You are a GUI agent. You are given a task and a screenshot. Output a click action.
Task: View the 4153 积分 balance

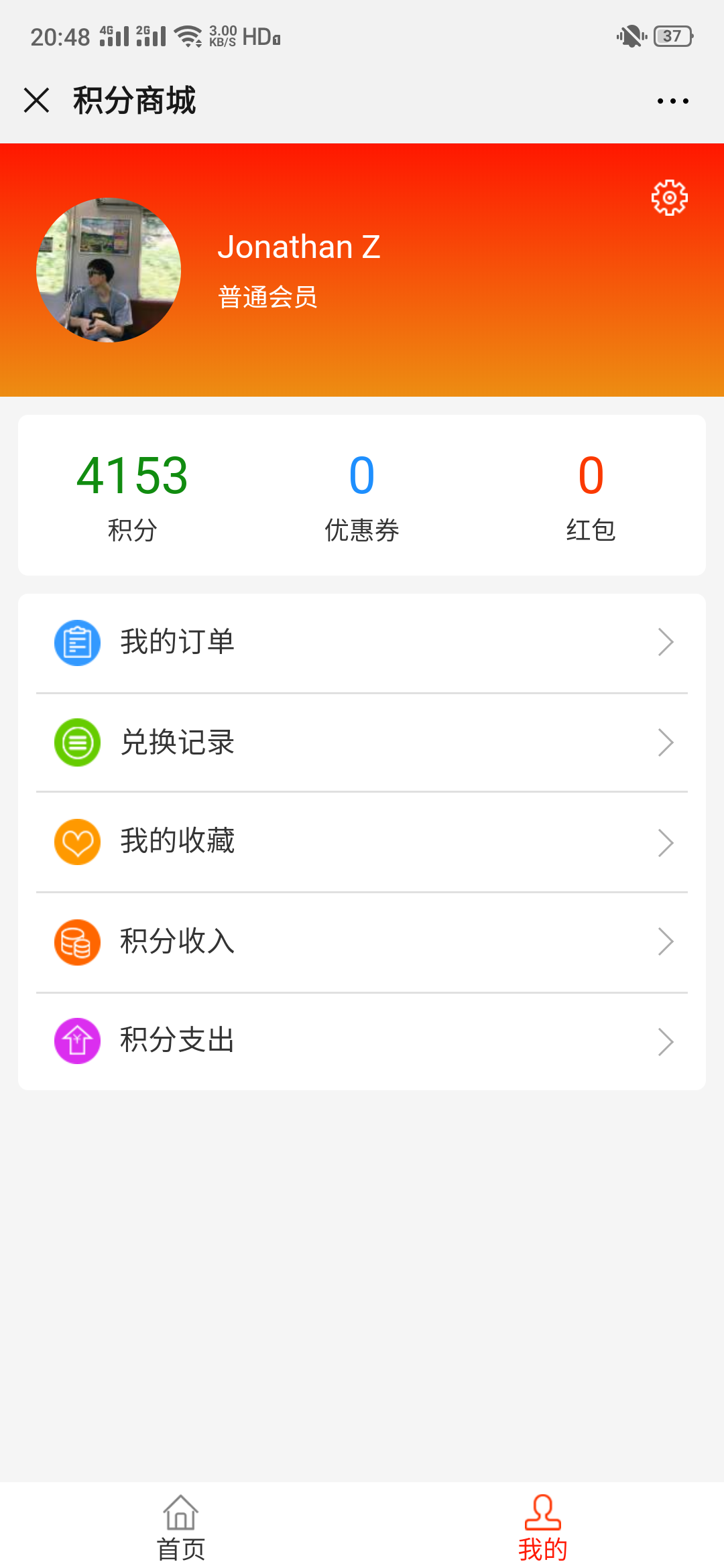click(x=132, y=495)
